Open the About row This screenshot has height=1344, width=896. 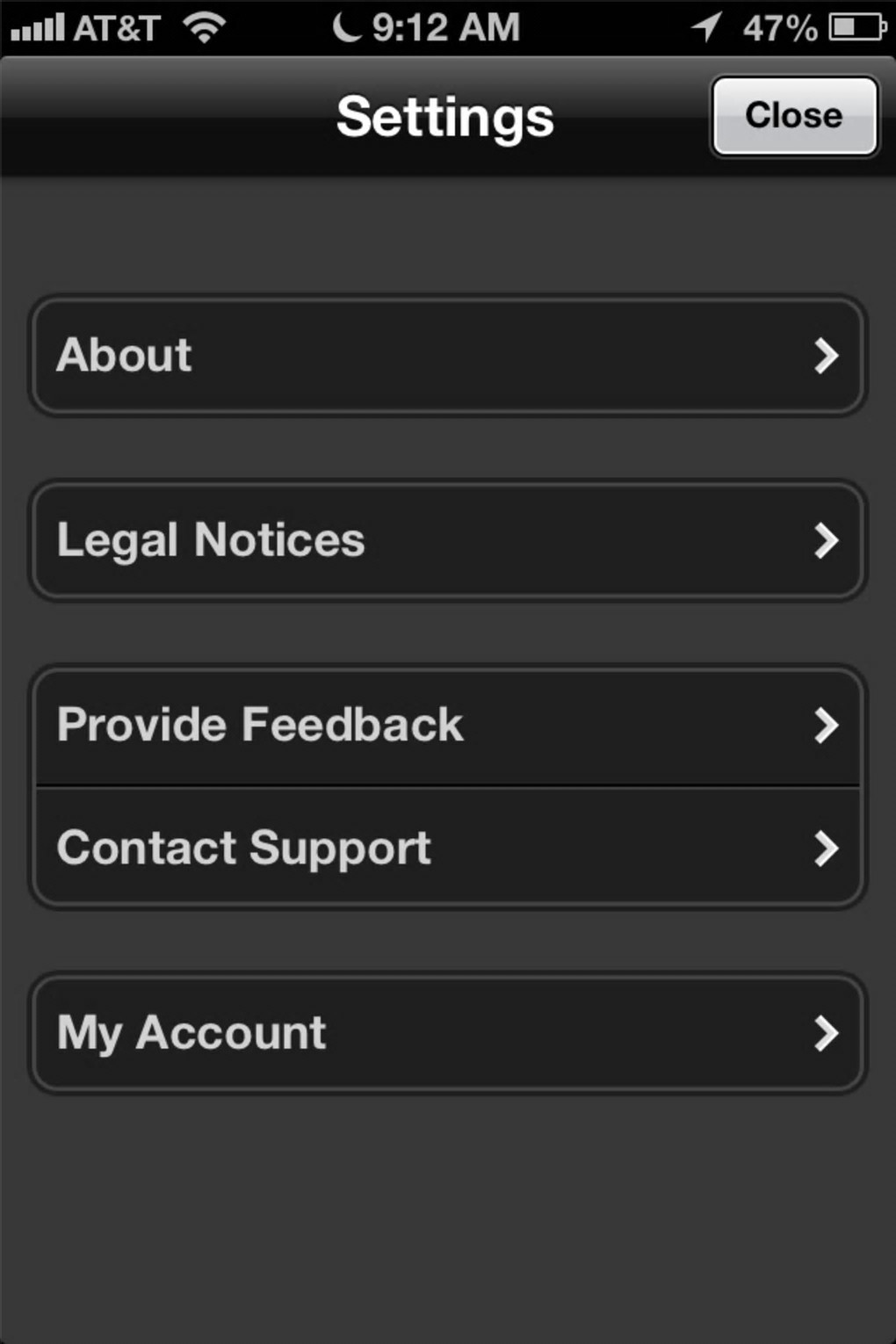pyautogui.click(x=448, y=356)
